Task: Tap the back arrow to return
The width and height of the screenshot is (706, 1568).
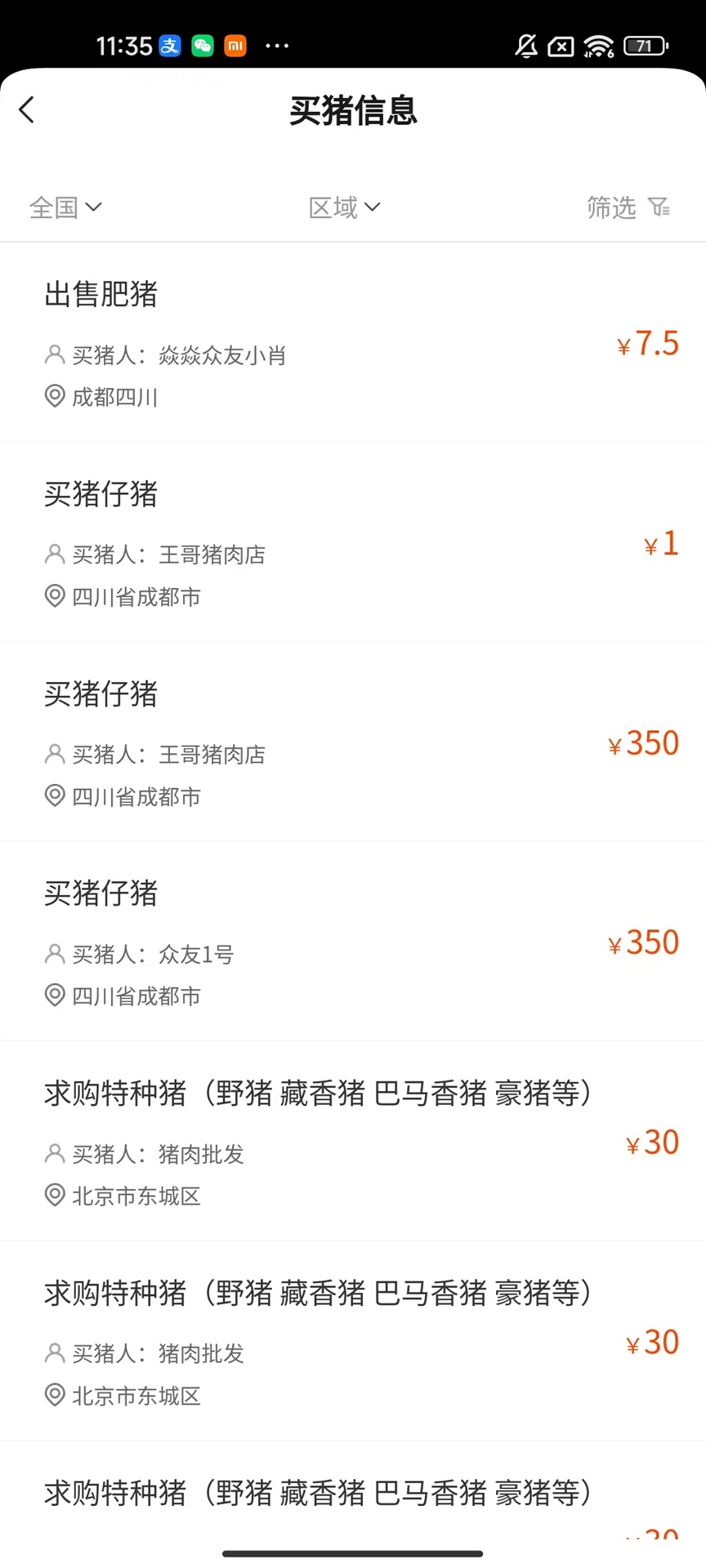Action: tap(25, 109)
